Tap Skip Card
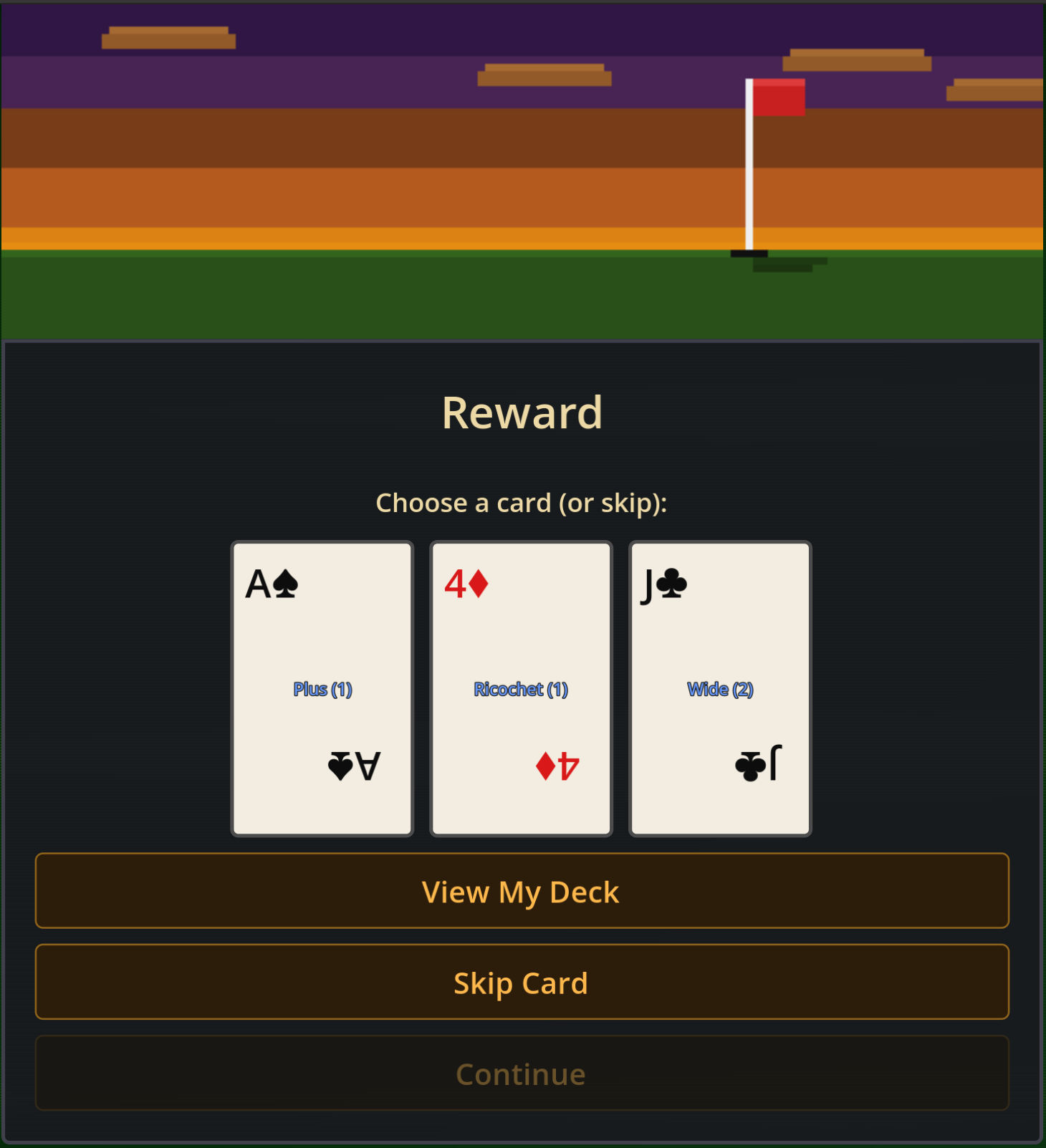The image size is (1046, 1148). 522,982
